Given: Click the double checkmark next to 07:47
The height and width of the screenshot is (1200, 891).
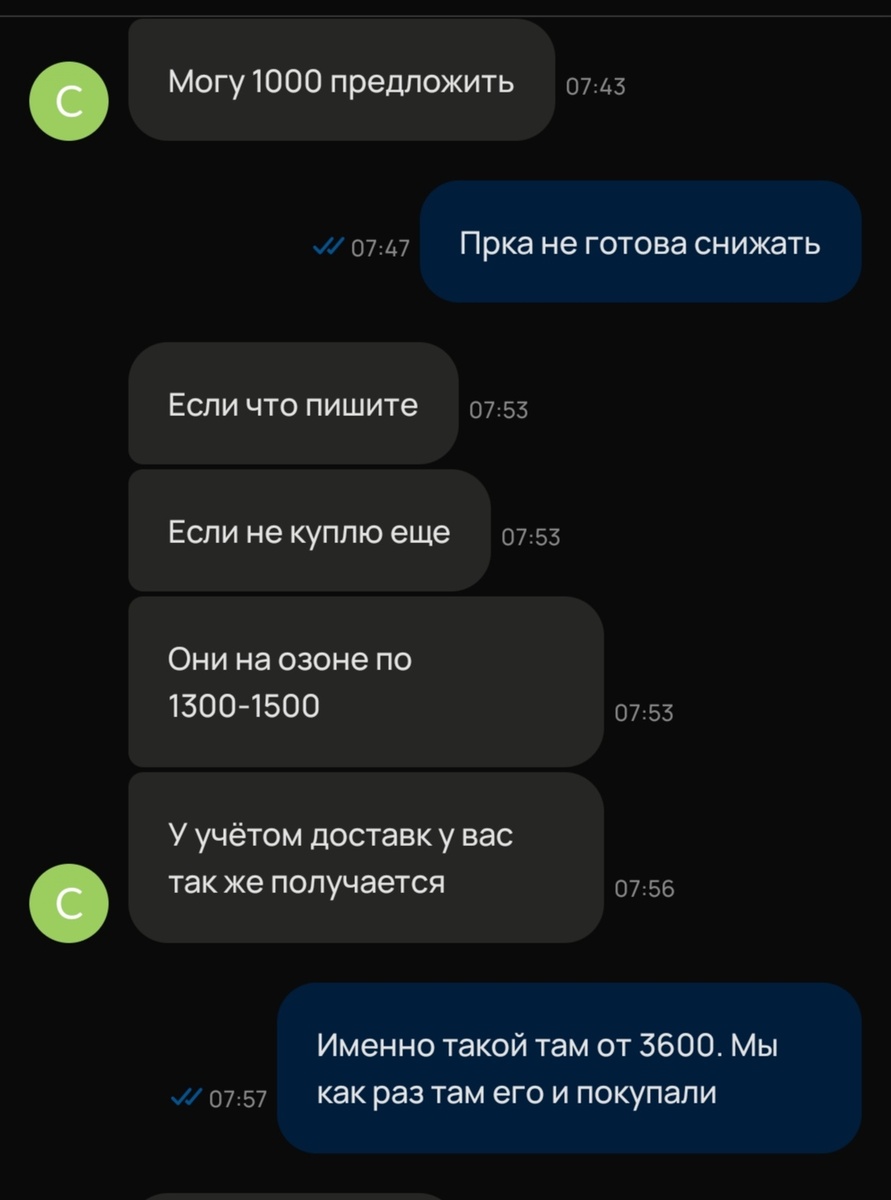Looking at the screenshot, I should point(330,243).
